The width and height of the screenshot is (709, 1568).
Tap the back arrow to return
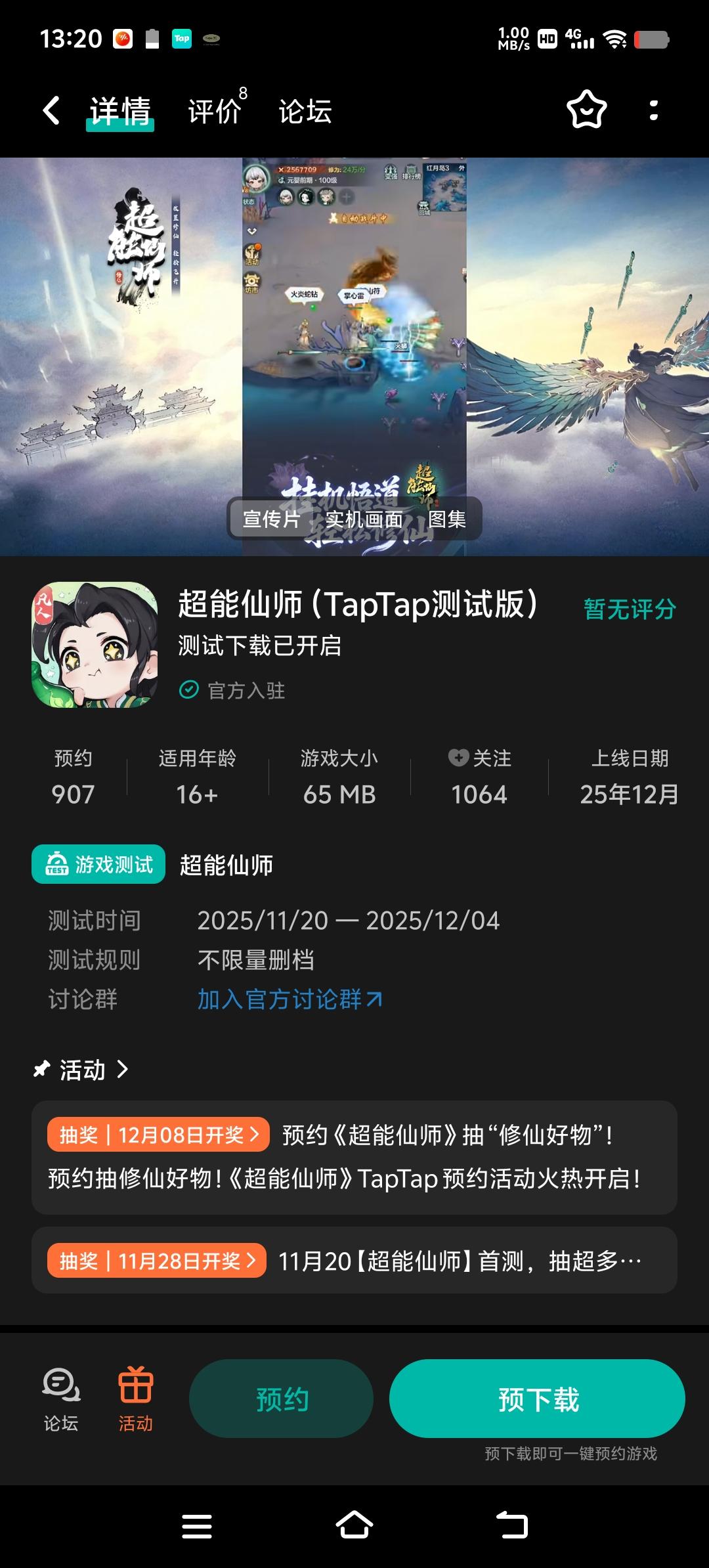[x=51, y=112]
